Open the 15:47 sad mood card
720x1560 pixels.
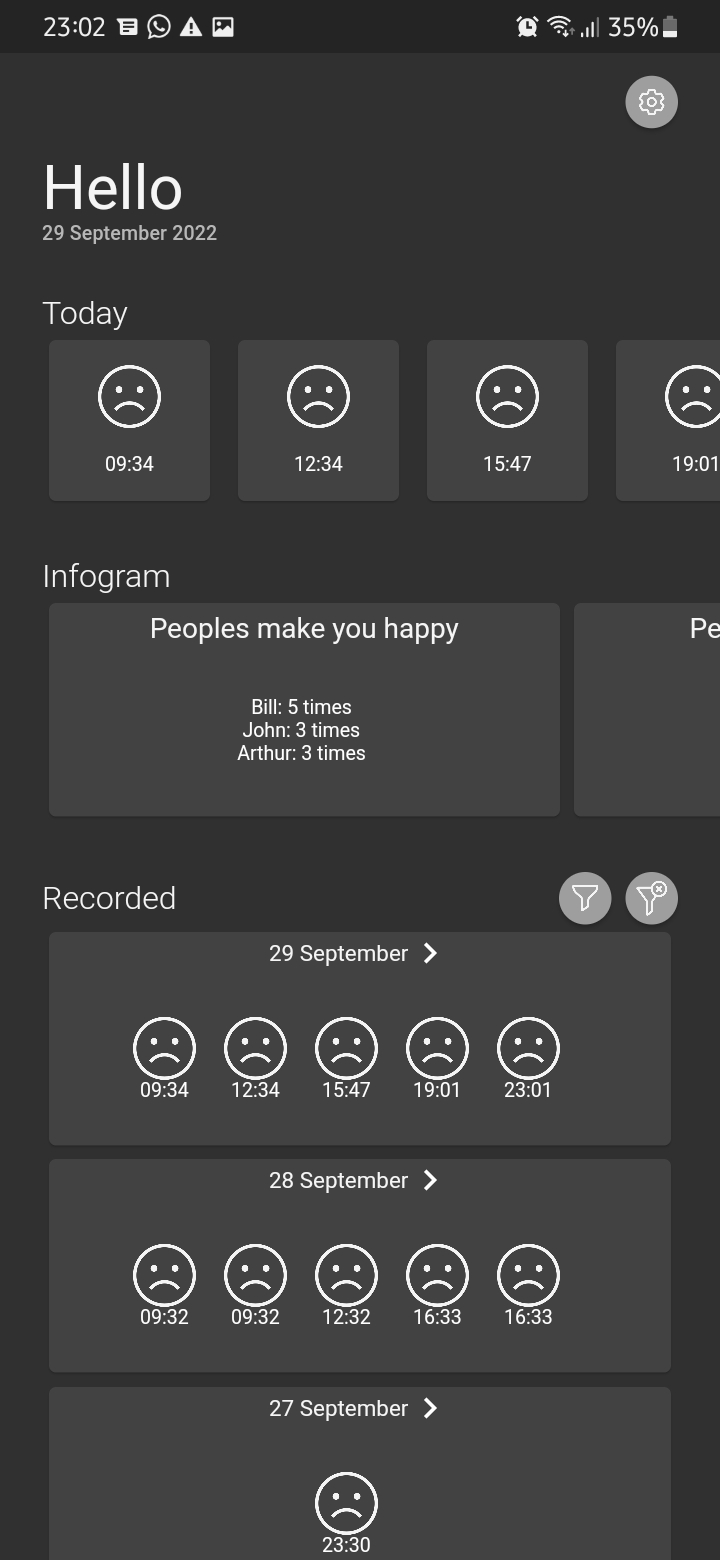(x=507, y=420)
